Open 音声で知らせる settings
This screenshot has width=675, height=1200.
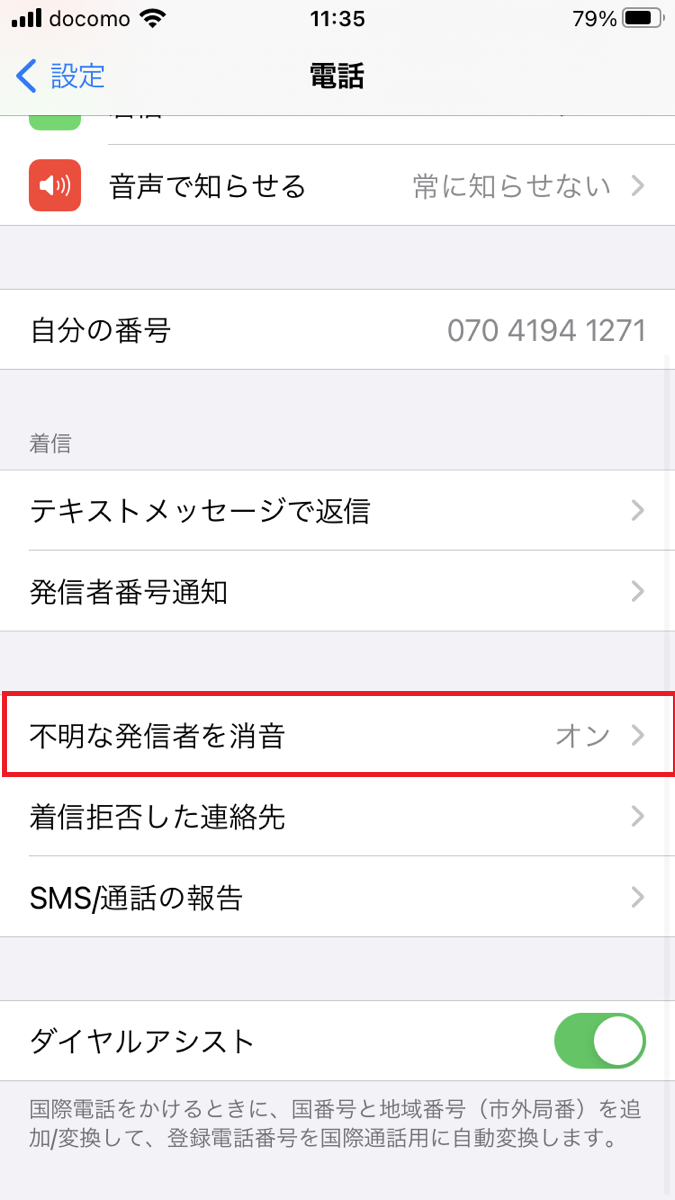point(337,186)
